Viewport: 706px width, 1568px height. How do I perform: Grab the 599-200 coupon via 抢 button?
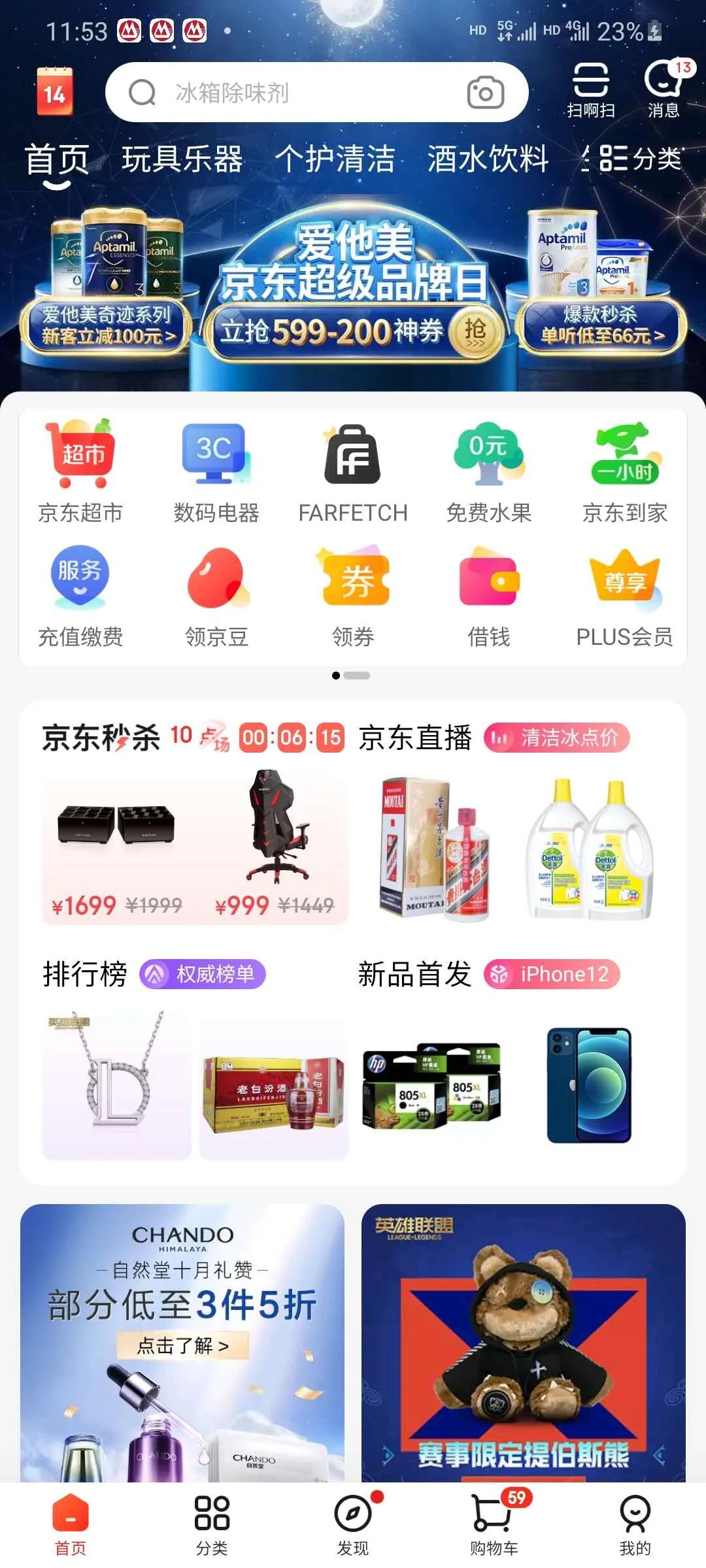tap(475, 333)
